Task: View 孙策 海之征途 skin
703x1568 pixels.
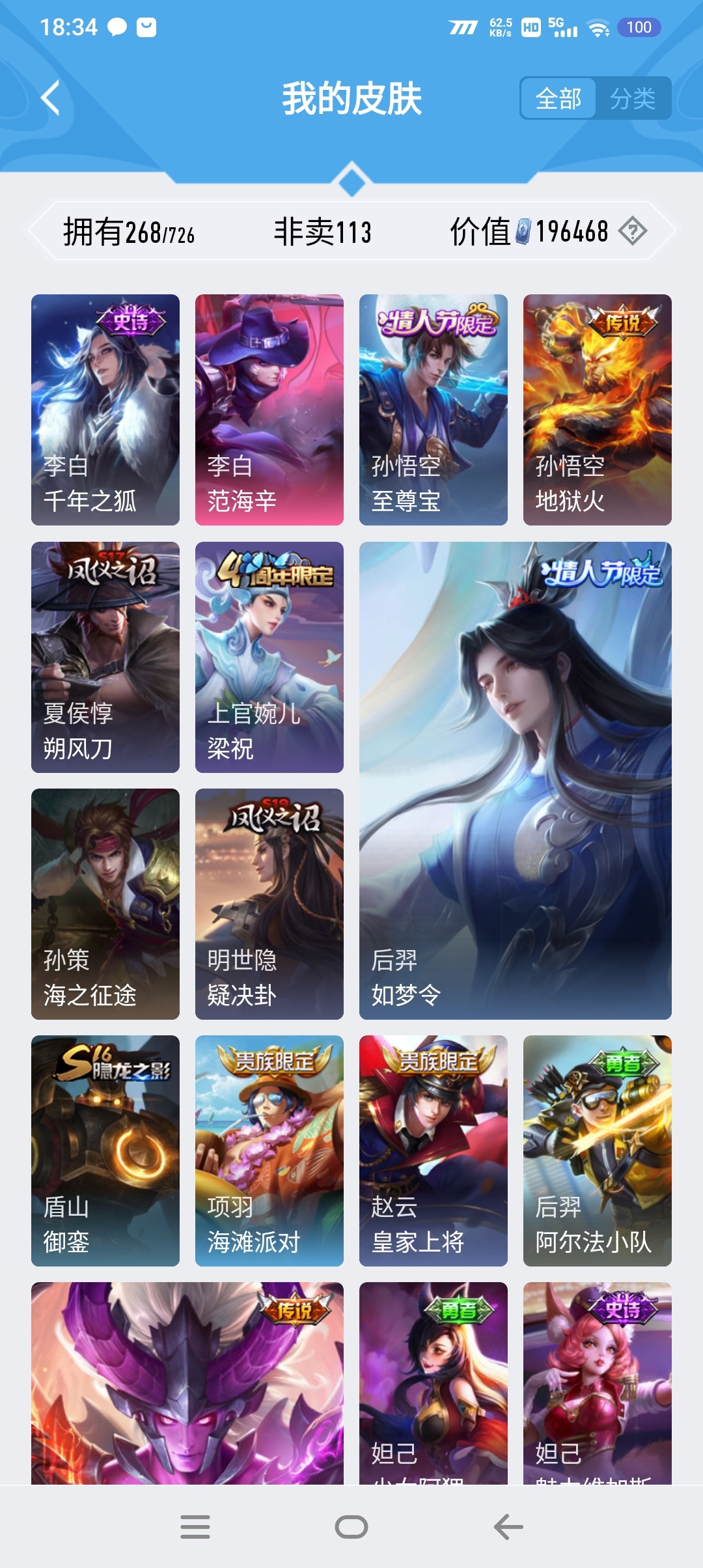Action: click(105, 904)
